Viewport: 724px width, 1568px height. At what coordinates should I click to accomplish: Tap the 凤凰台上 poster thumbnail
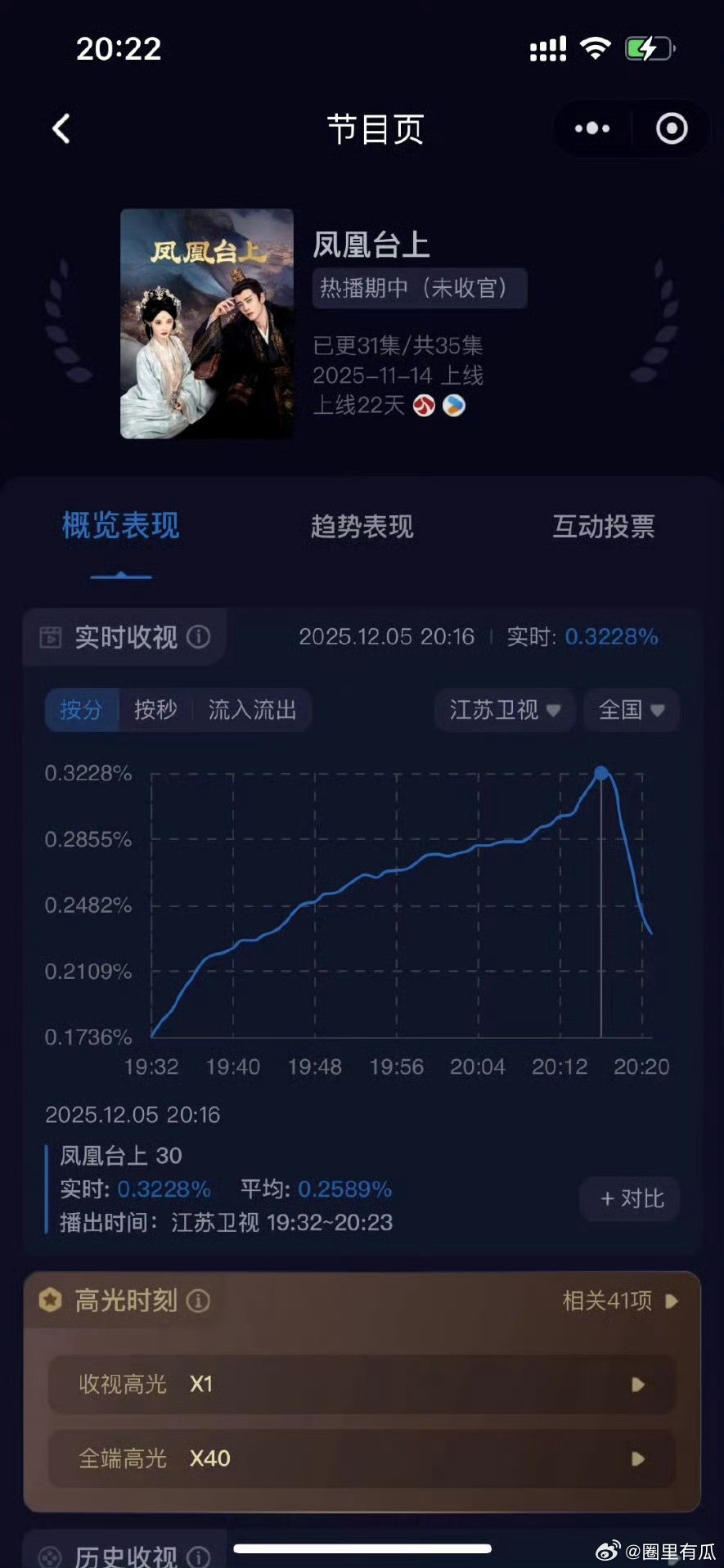click(x=206, y=324)
